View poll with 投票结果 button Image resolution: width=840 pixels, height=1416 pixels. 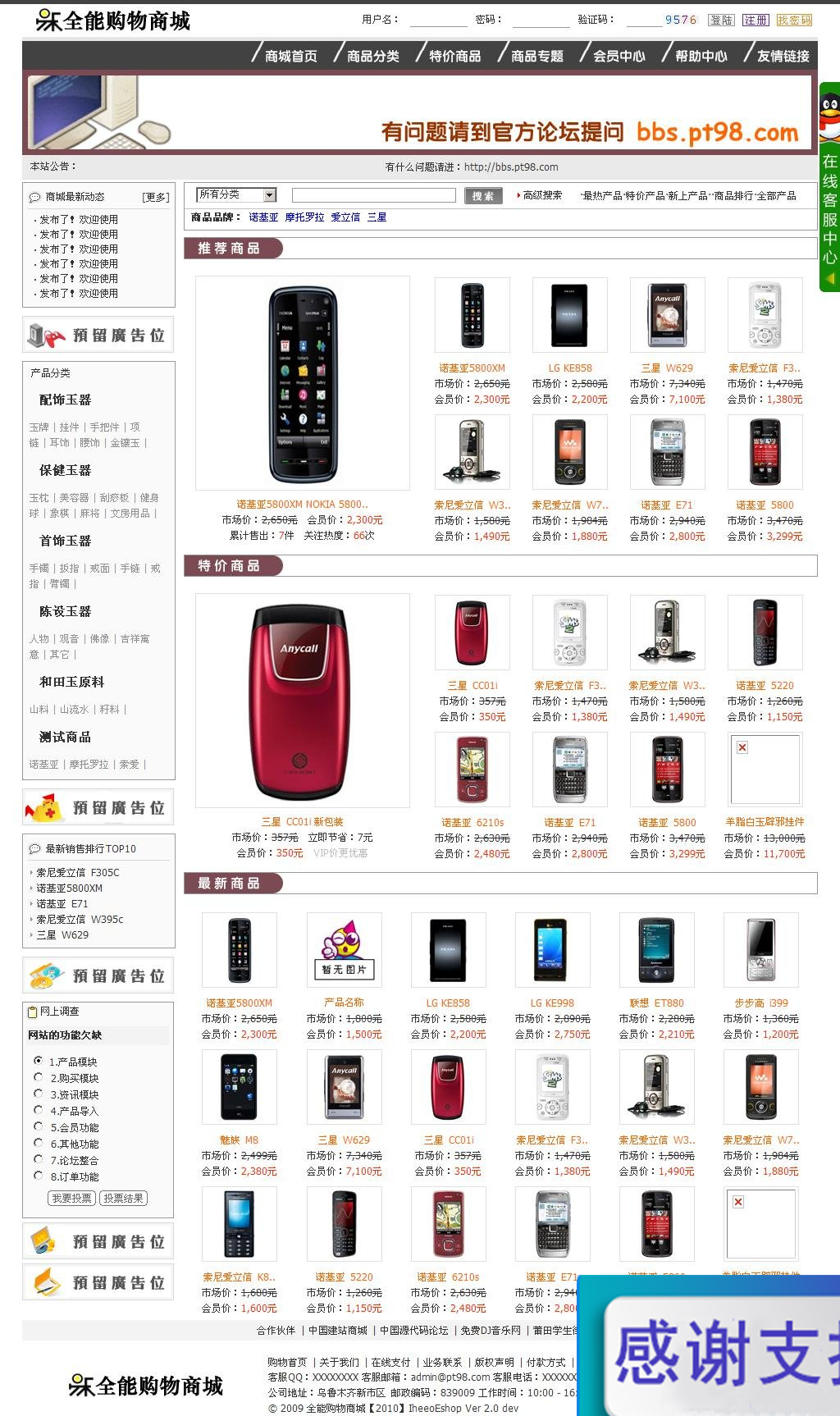[x=123, y=1198]
